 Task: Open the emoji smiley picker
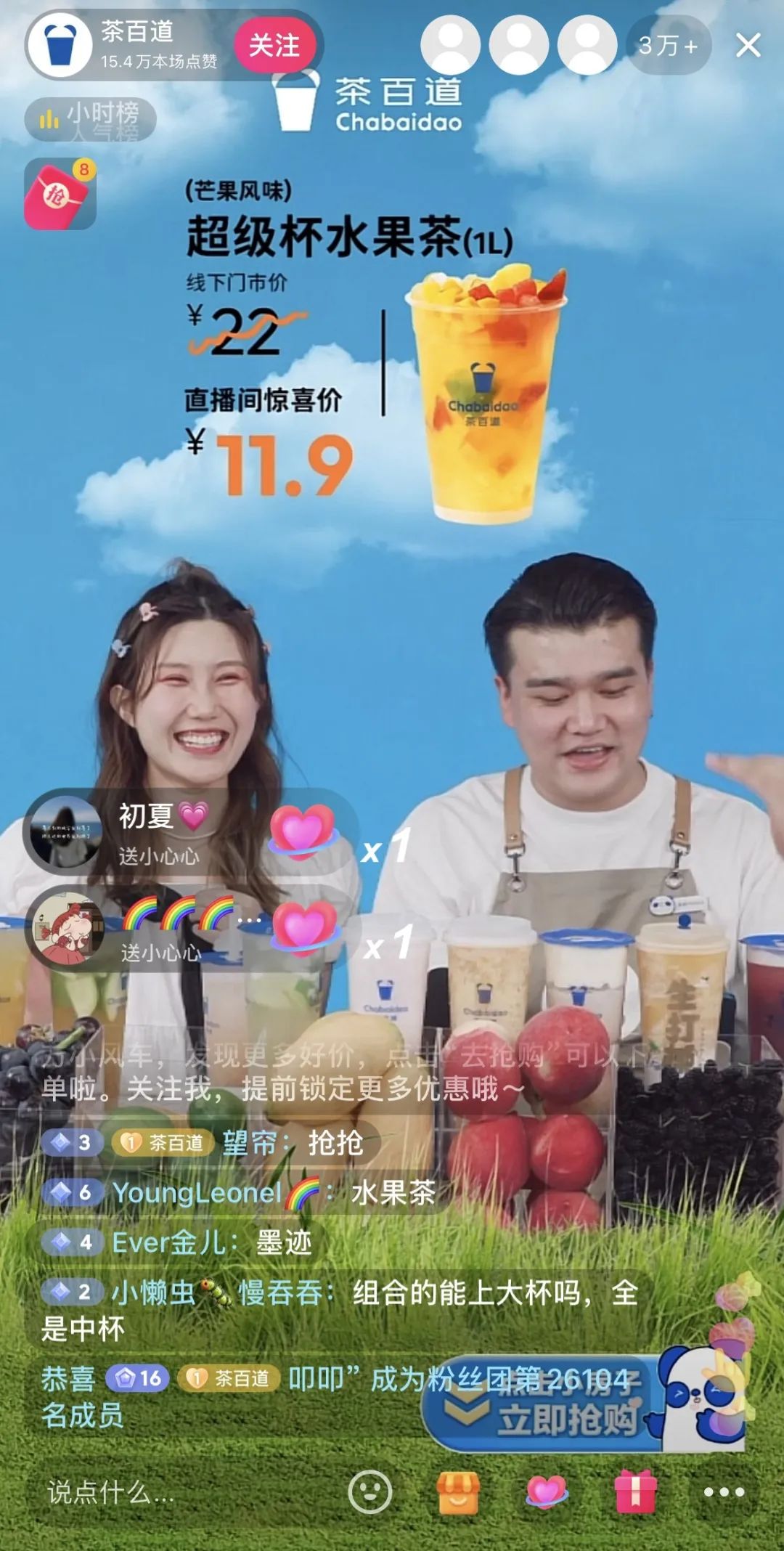(x=369, y=1492)
